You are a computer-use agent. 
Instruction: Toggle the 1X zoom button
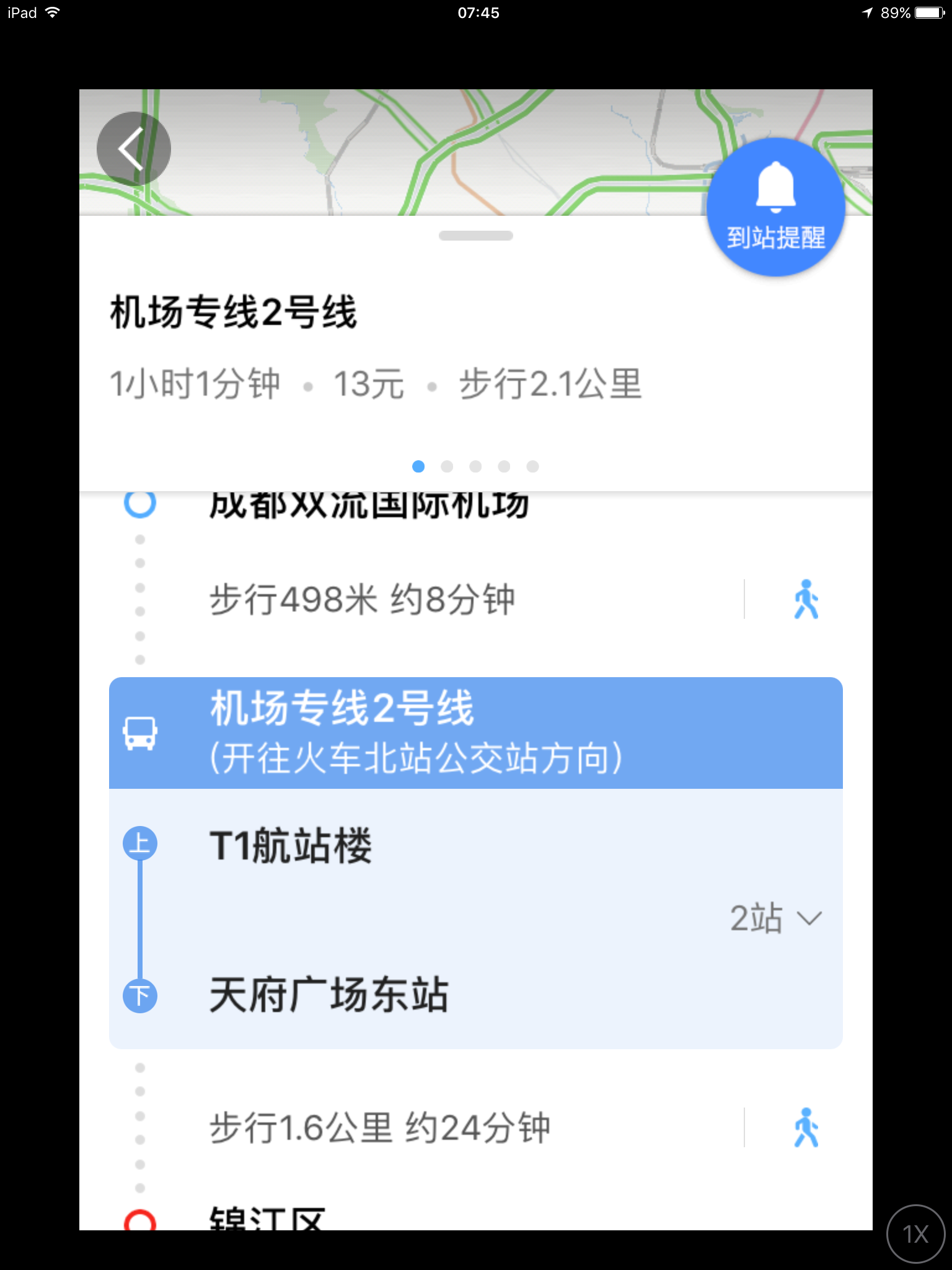pyautogui.click(x=915, y=1234)
